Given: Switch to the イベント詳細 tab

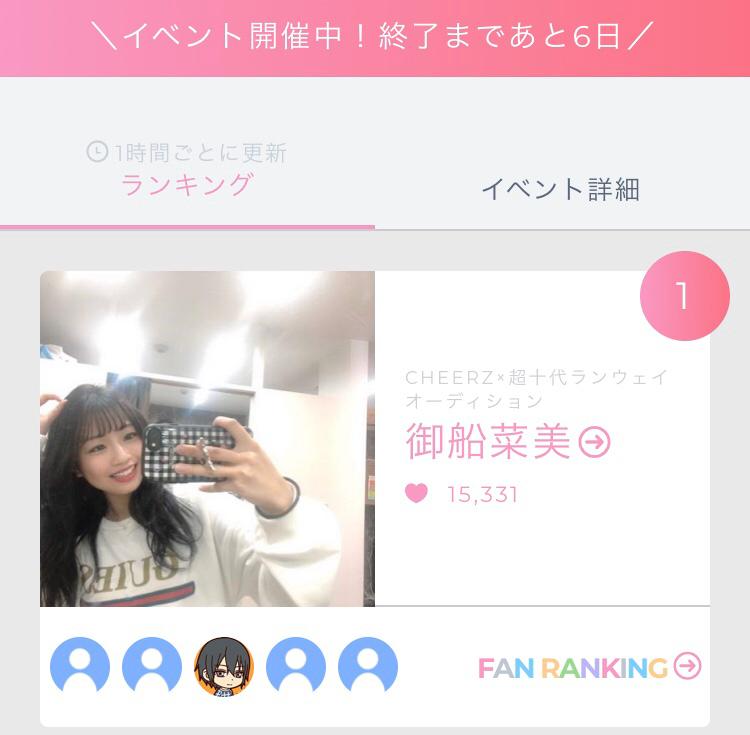Looking at the screenshot, I should (x=560, y=189).
